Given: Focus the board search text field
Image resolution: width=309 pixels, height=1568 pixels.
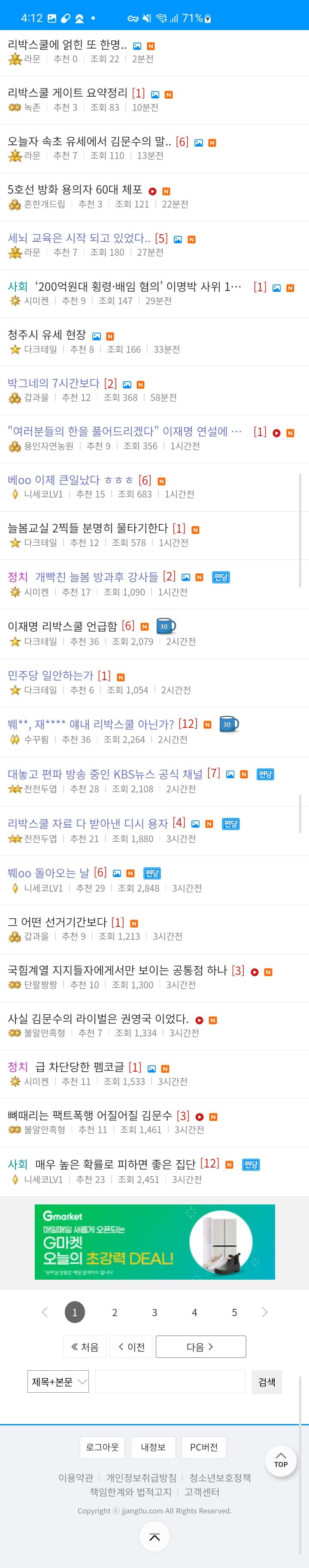Looking at the screenshot, I should [170, 1382].
